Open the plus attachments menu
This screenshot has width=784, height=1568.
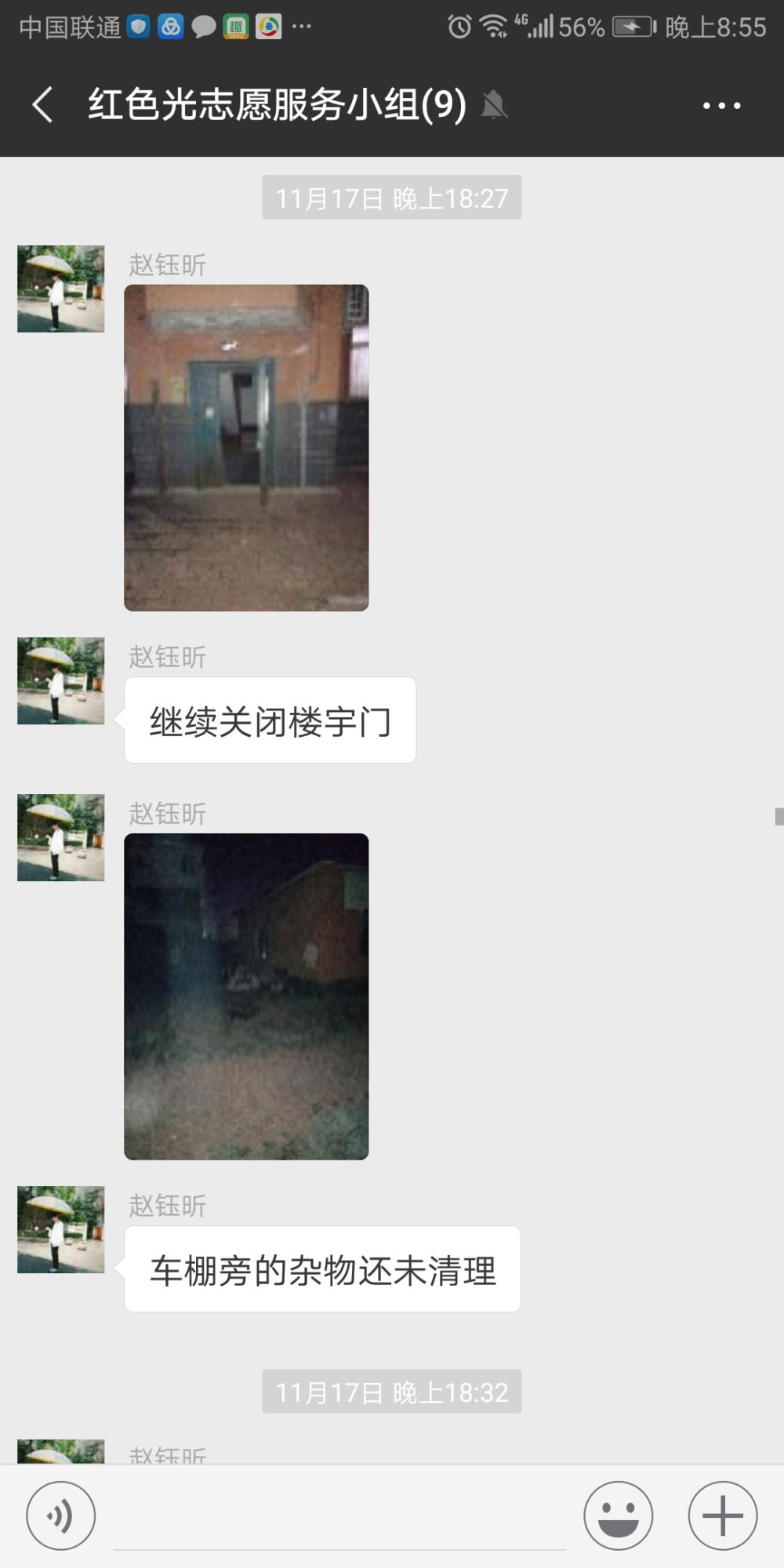722,1515
